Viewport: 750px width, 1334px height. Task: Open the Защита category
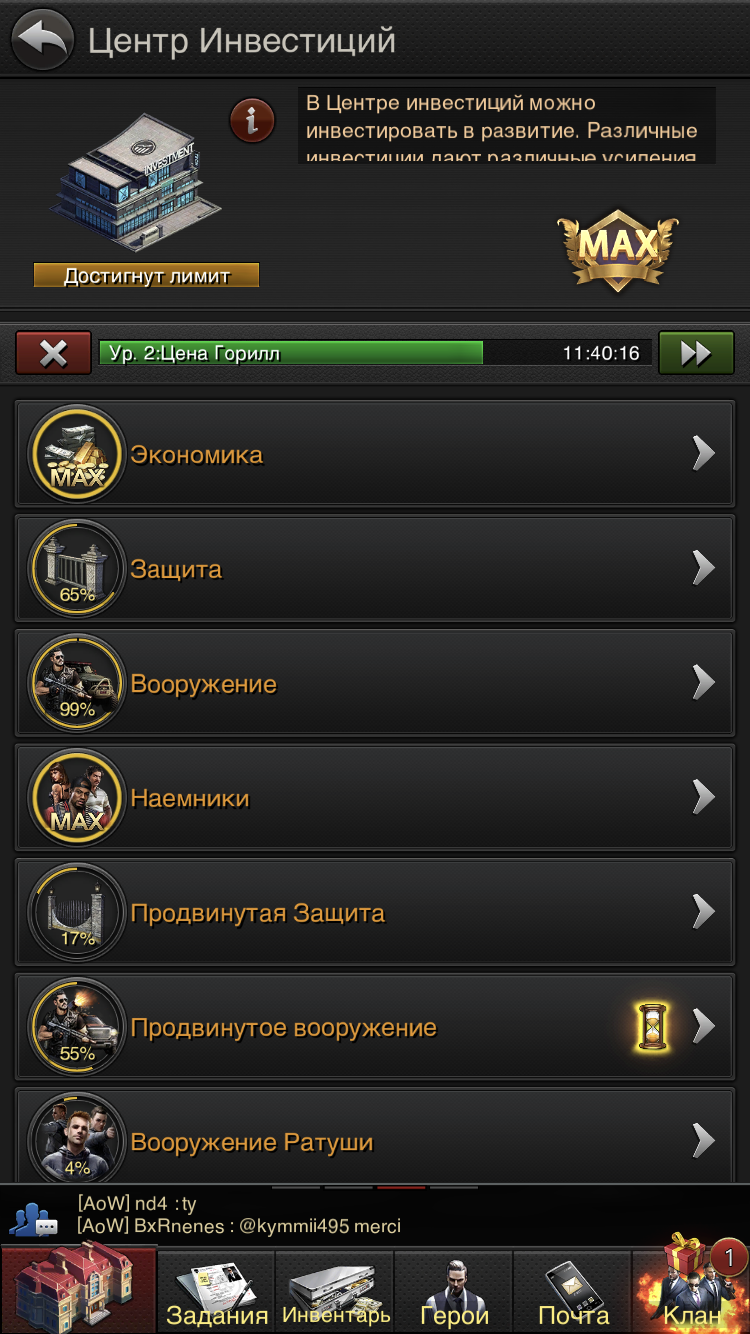[375, 568]
